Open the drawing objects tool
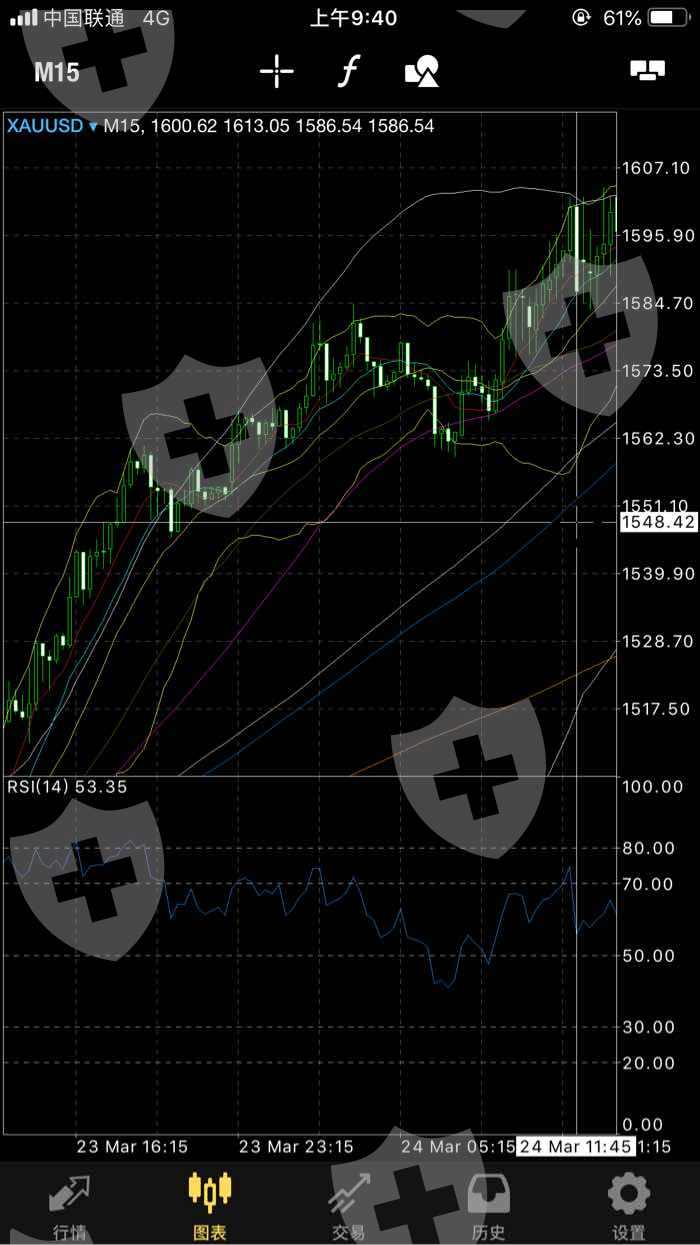The height and width of the screenshot is (1245, 700). [421, 72]
